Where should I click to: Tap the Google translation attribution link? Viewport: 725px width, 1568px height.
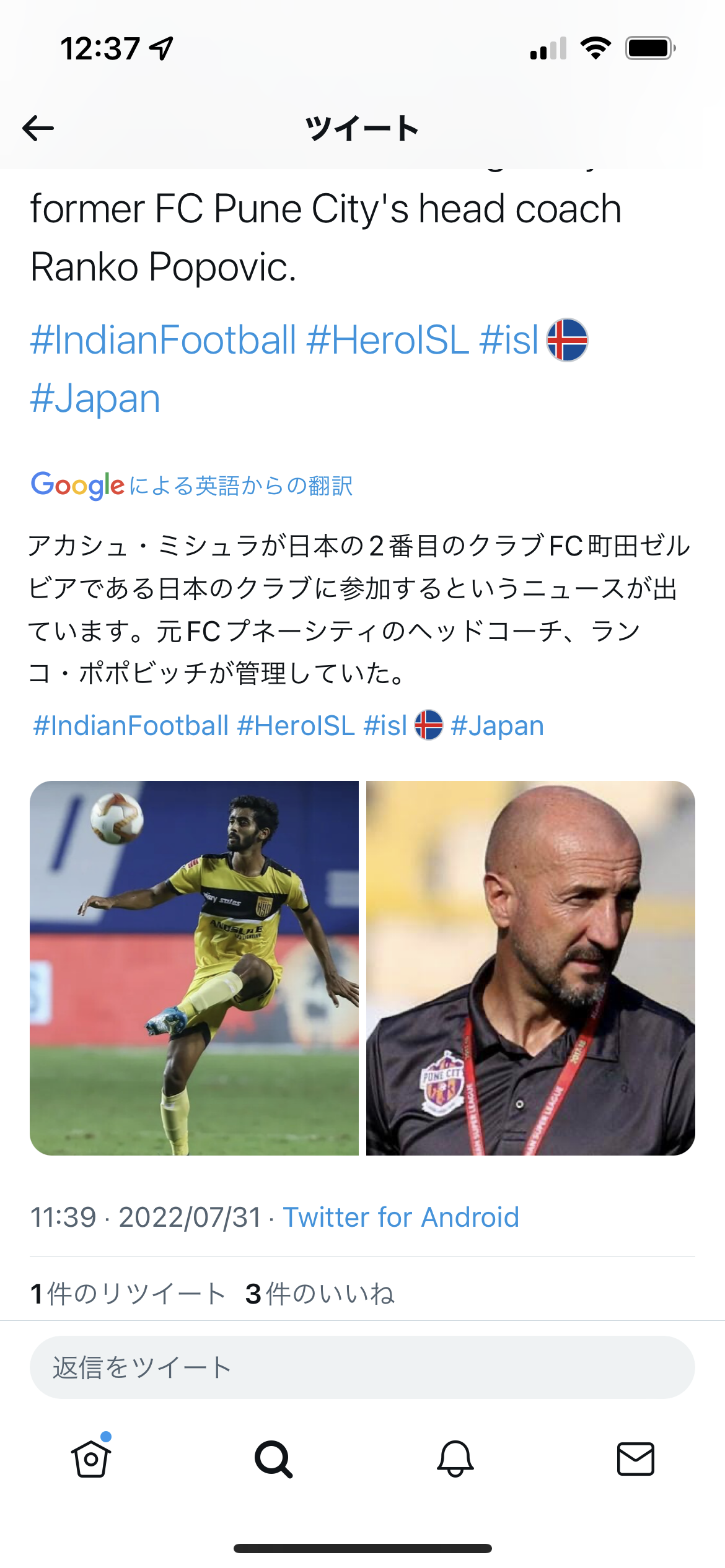click(192, 486)
